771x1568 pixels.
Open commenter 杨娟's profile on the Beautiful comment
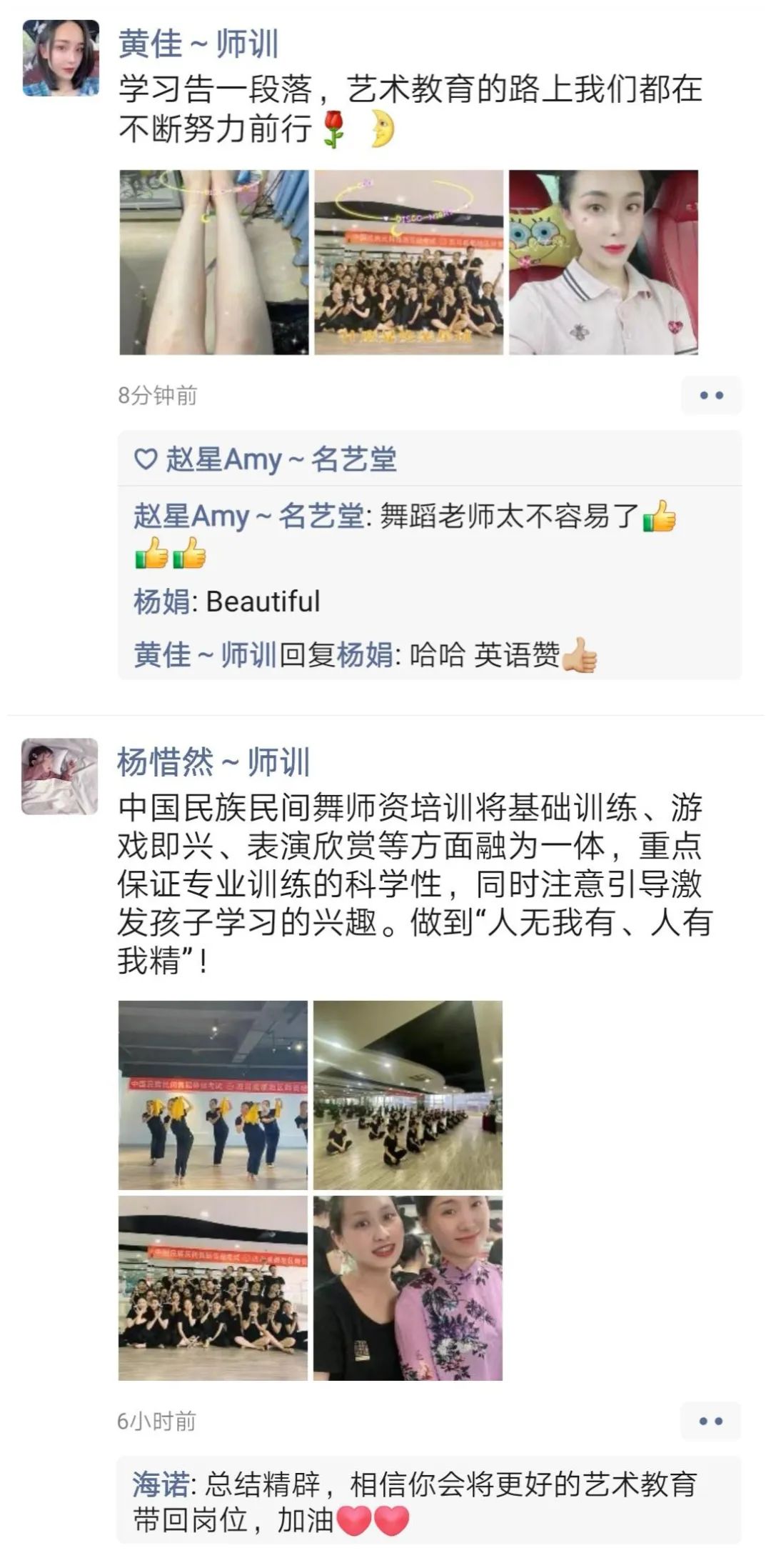click(161, 601)
